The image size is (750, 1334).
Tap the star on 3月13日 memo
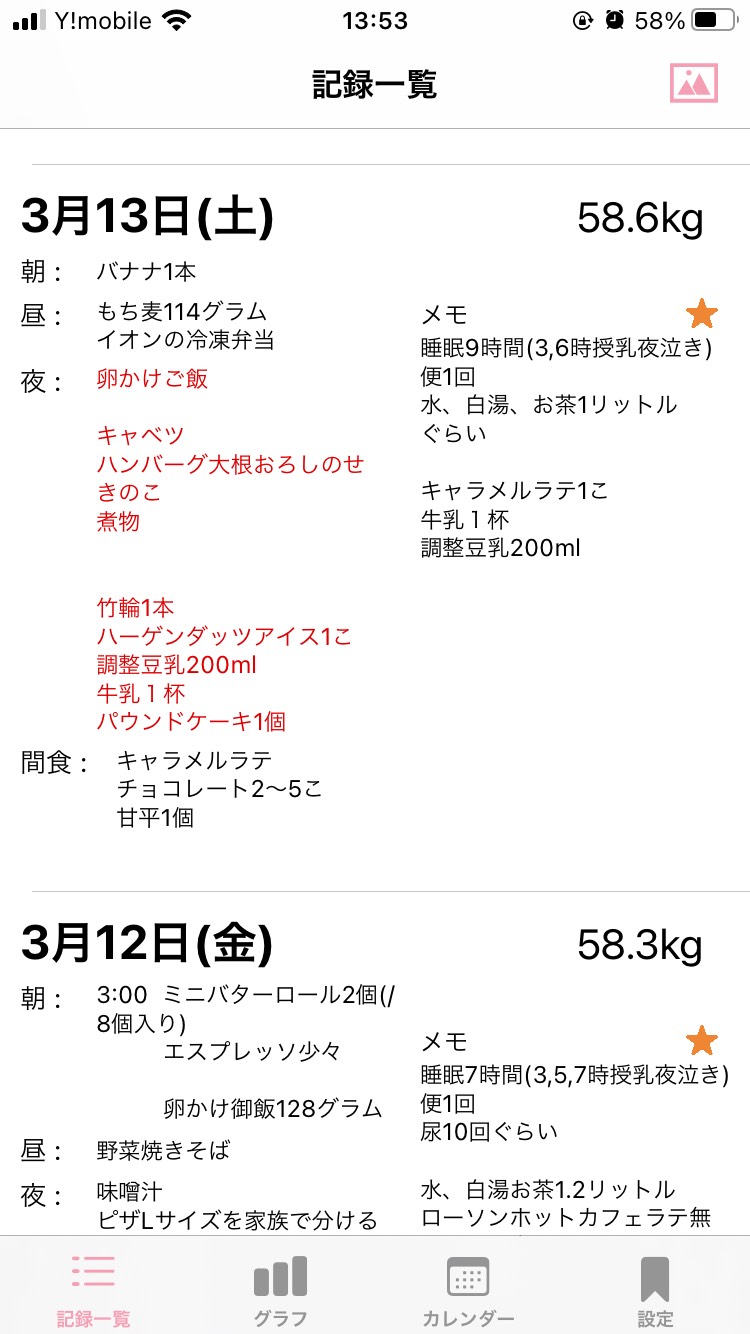702,314
